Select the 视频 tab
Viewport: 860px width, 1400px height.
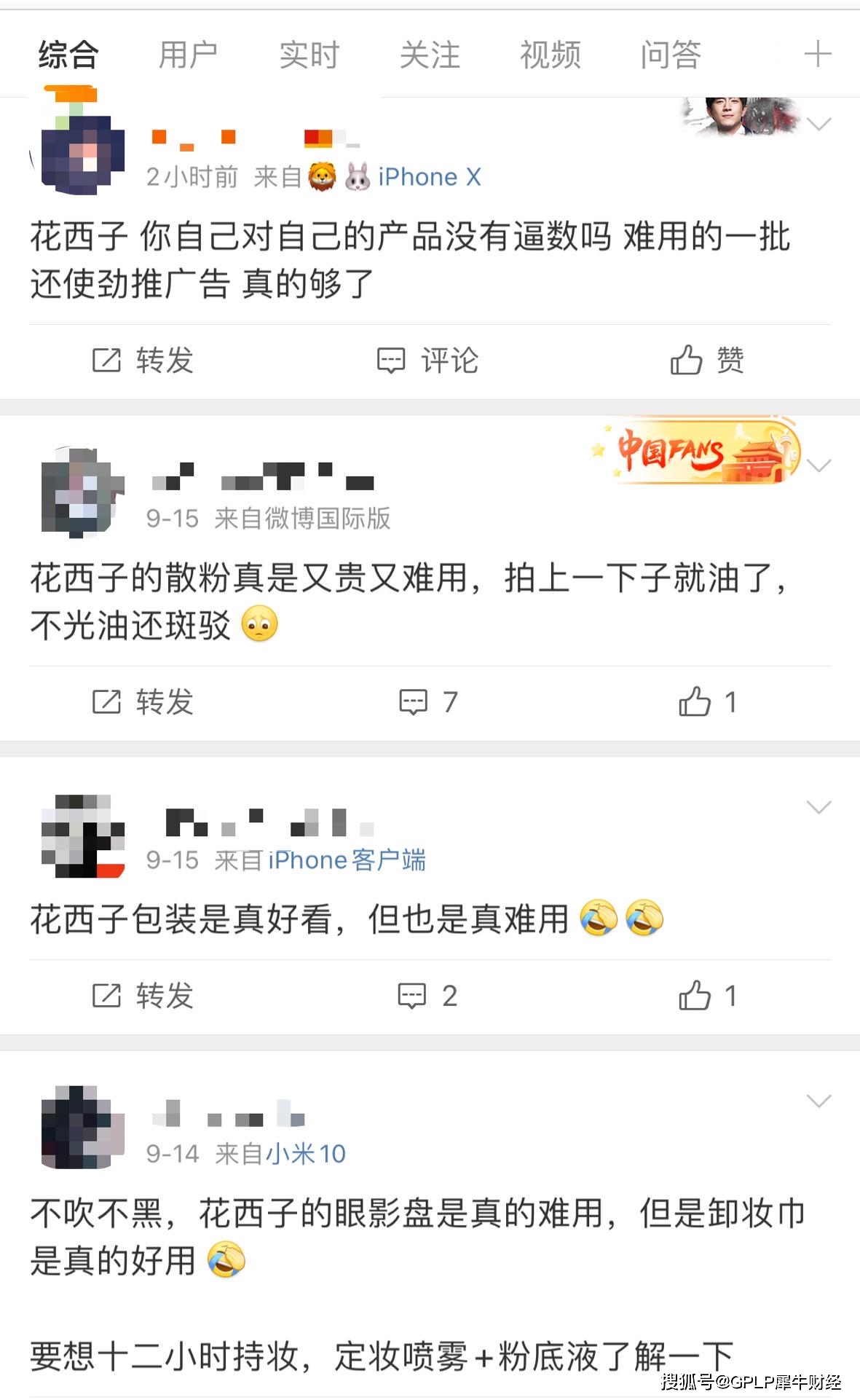point(551,55)
